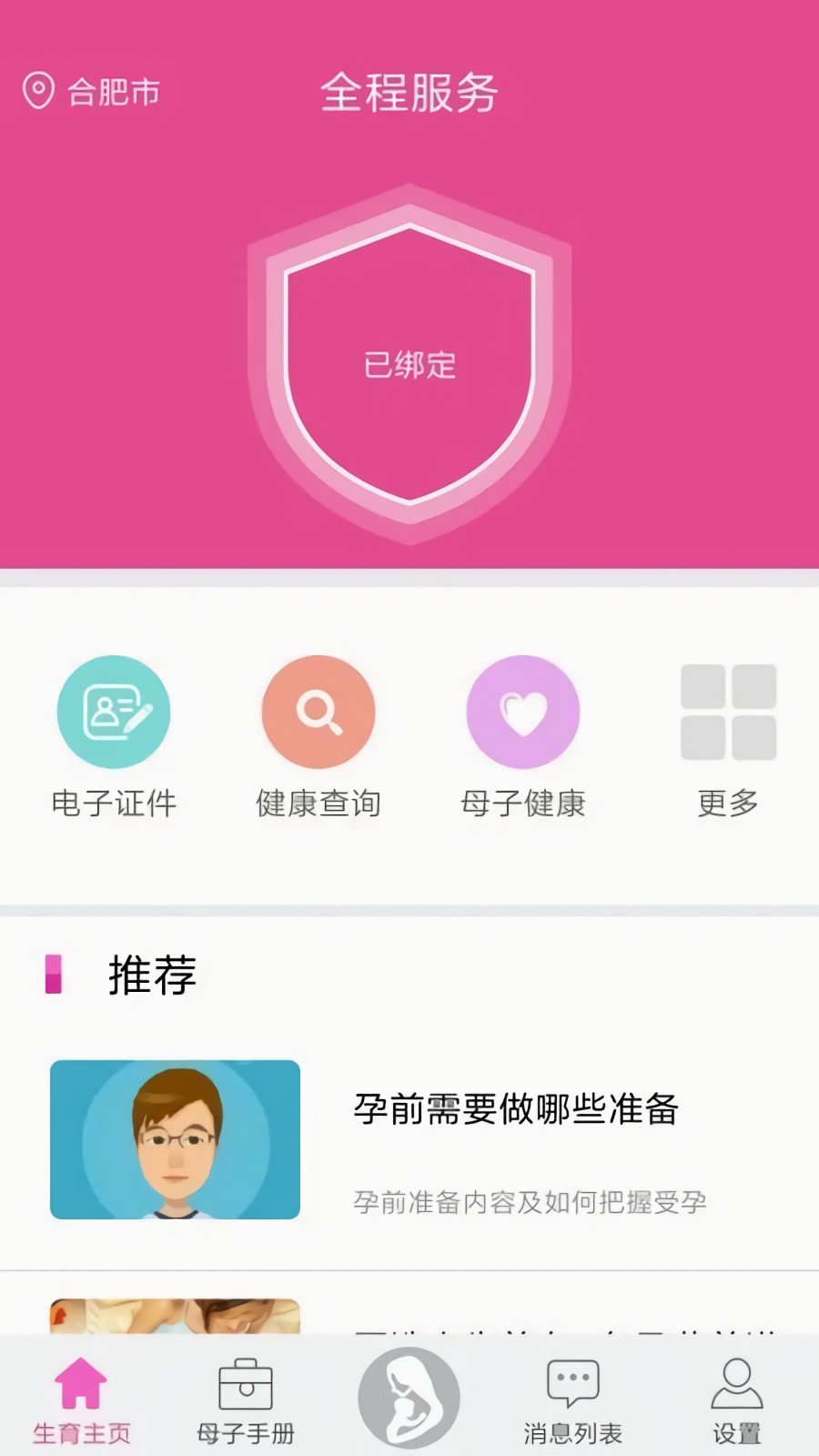The width and height of the screenshot is (819, 1456).
Task: Switch to the 消息列表 tab
Action: point(572,1401)
